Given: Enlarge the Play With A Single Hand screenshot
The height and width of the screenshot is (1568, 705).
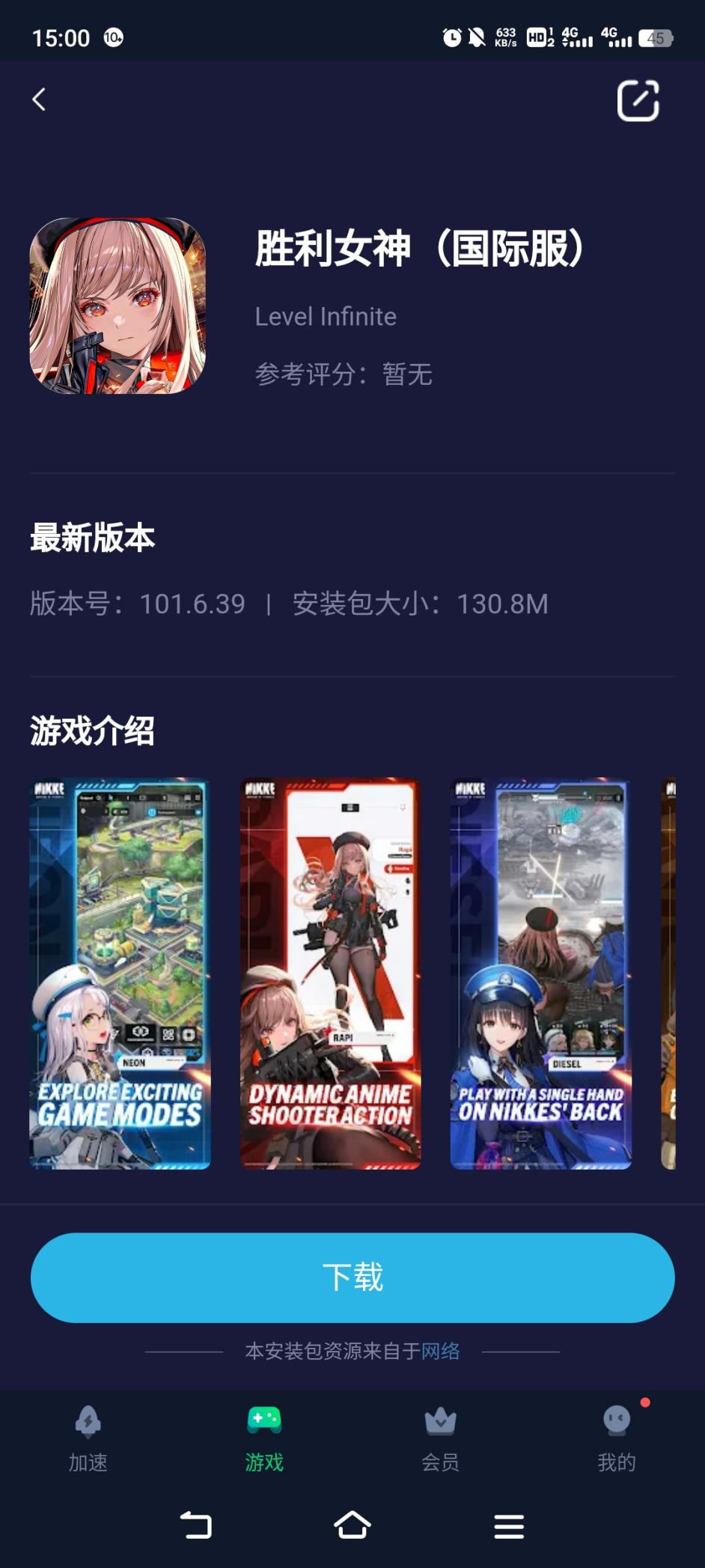Looking at the screenshot, I should point(540,973).
